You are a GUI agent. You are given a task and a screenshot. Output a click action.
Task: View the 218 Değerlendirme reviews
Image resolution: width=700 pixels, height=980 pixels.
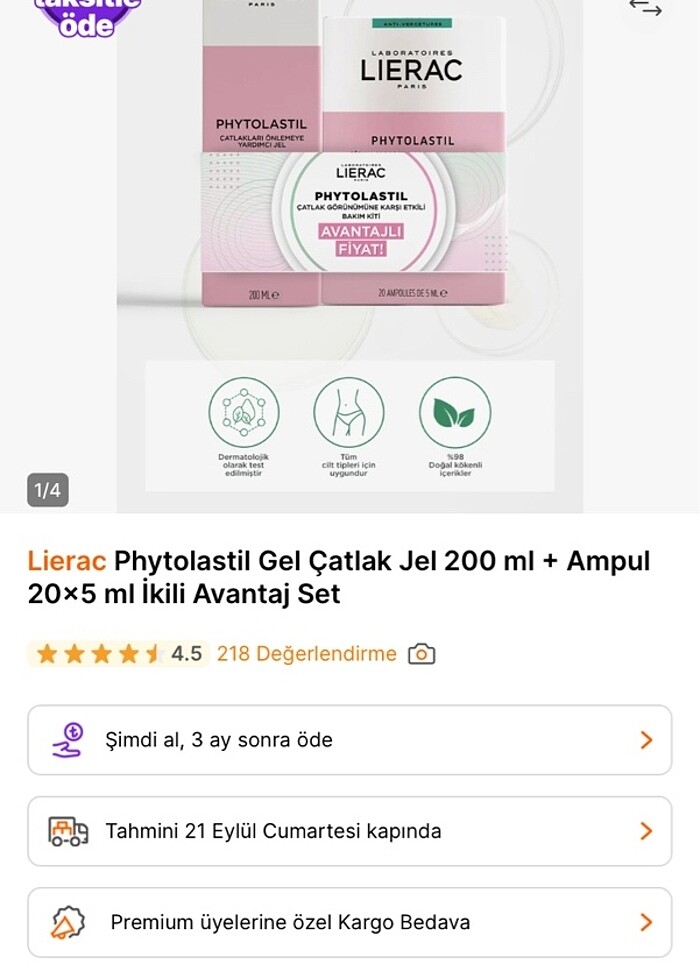tap(306, 654)
